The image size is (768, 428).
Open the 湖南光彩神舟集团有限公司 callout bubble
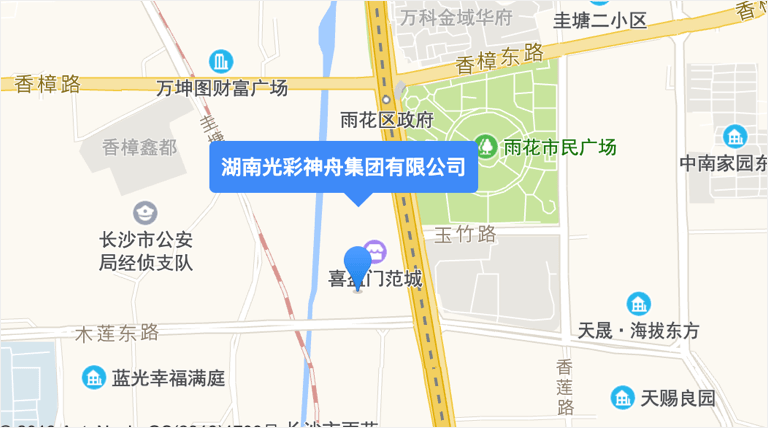coord(344,166)
